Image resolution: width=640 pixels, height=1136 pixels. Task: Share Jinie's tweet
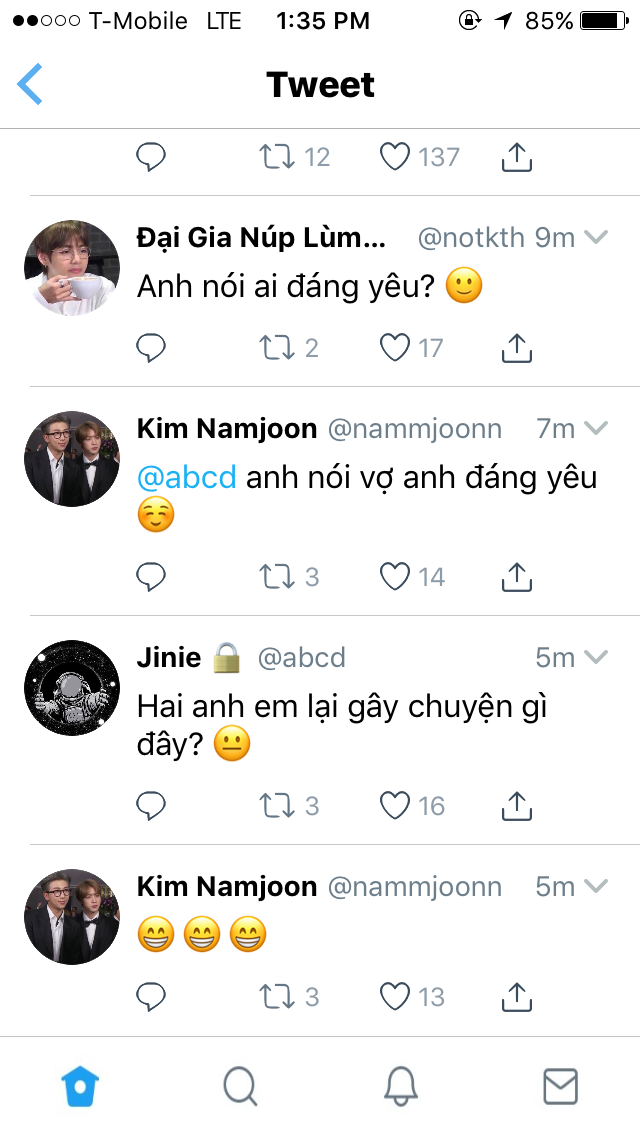tap(516, 805)
